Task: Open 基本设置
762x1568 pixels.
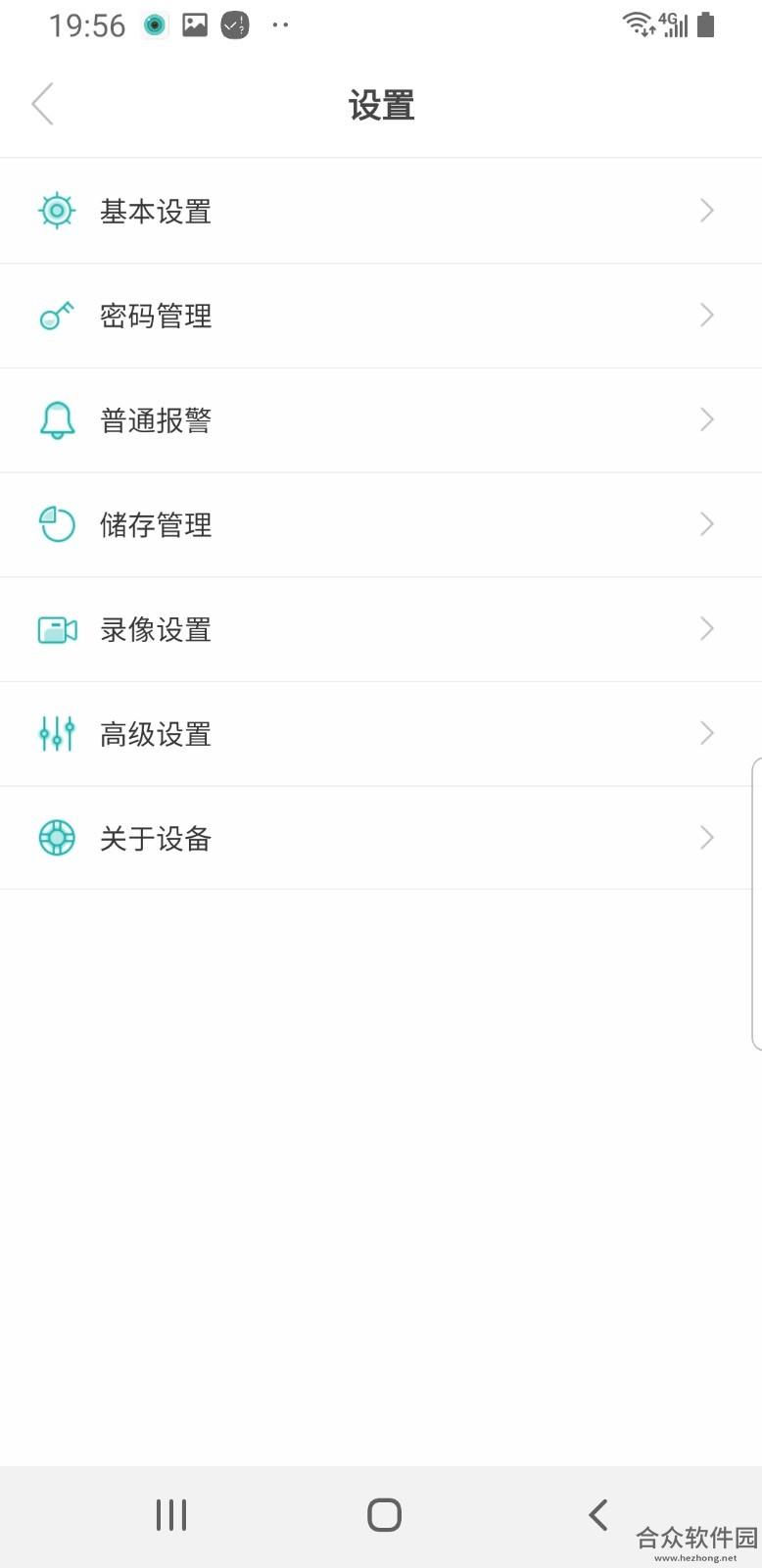Action: (381, 211)
